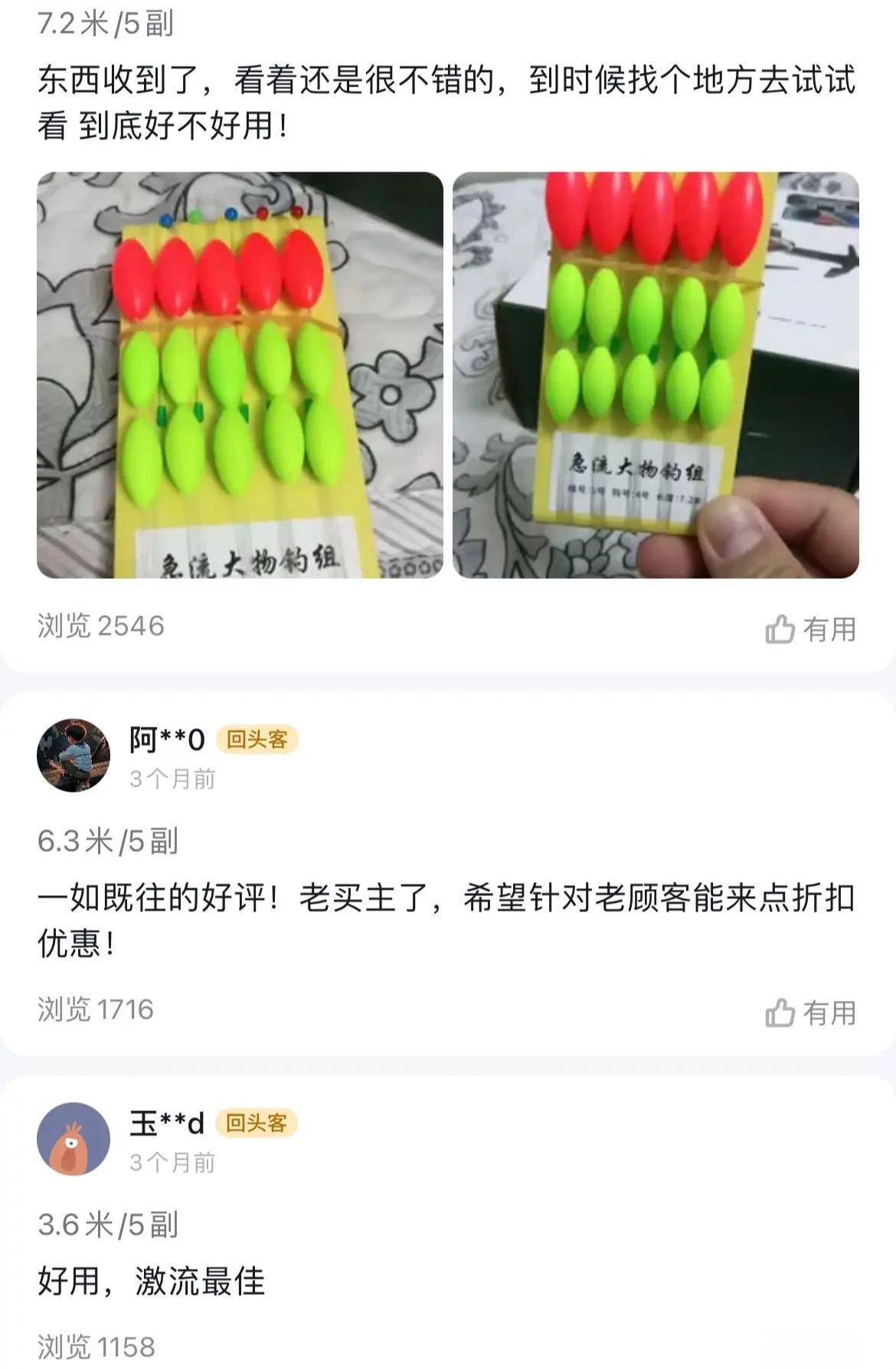Open 玉**d's profile avatar
The height and width of the screenshot is (1370, 896).
click(74, 1139)
